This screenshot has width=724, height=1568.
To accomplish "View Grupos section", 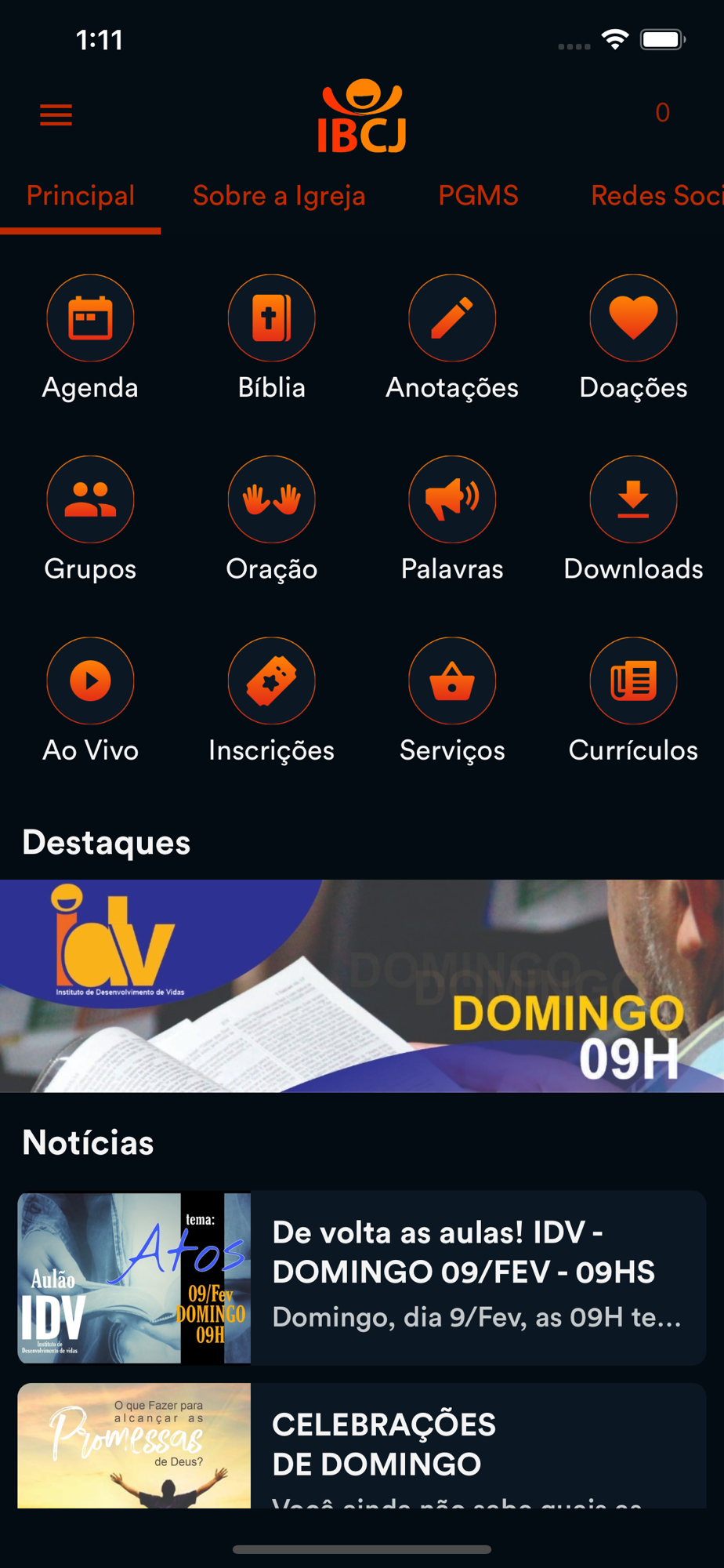I will click(90, 499).
